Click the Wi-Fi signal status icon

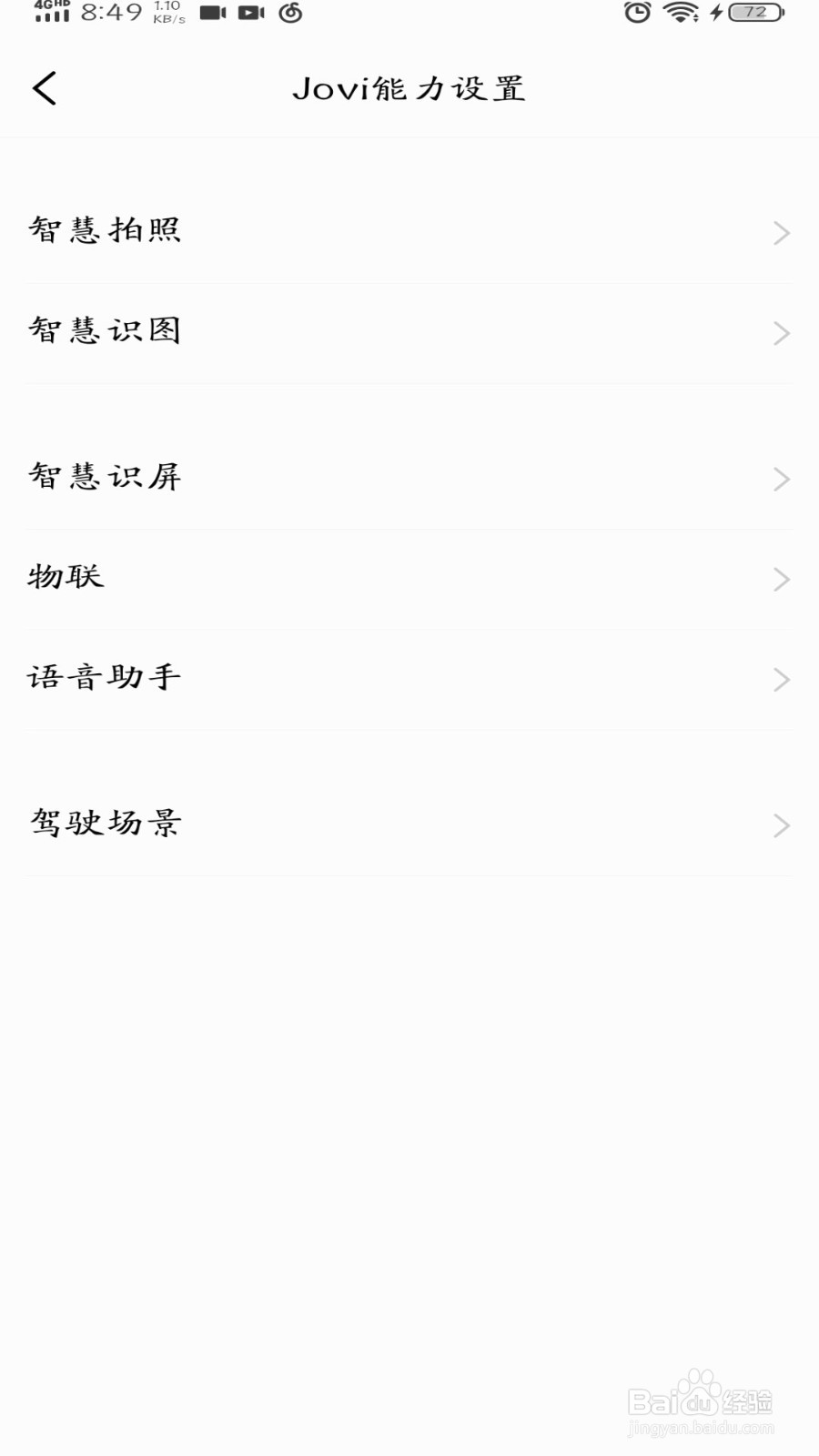[x=680, y=13]
